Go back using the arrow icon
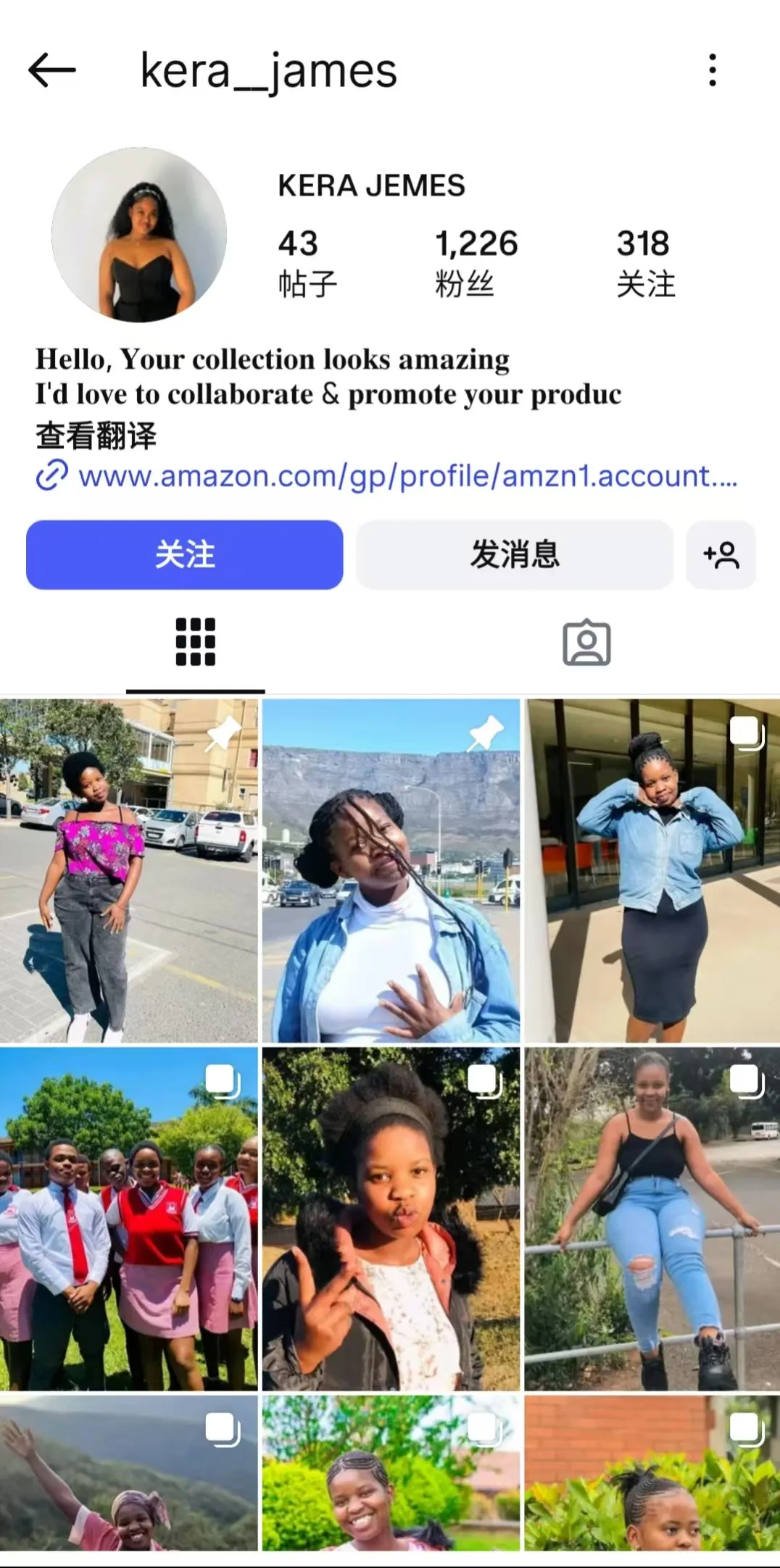 tap(52, 70)
